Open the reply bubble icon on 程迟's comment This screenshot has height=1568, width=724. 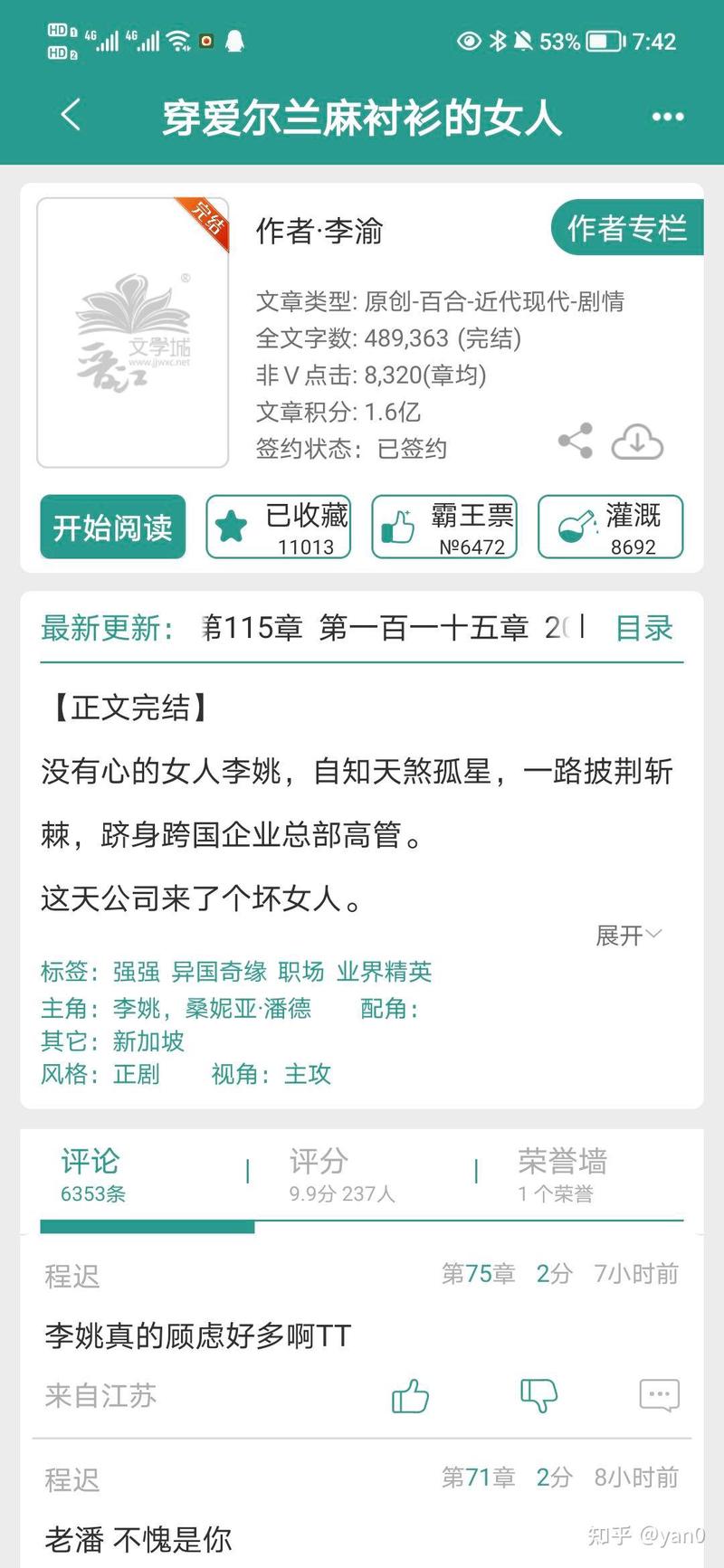pyautogui.click(x=659, y=1395)
